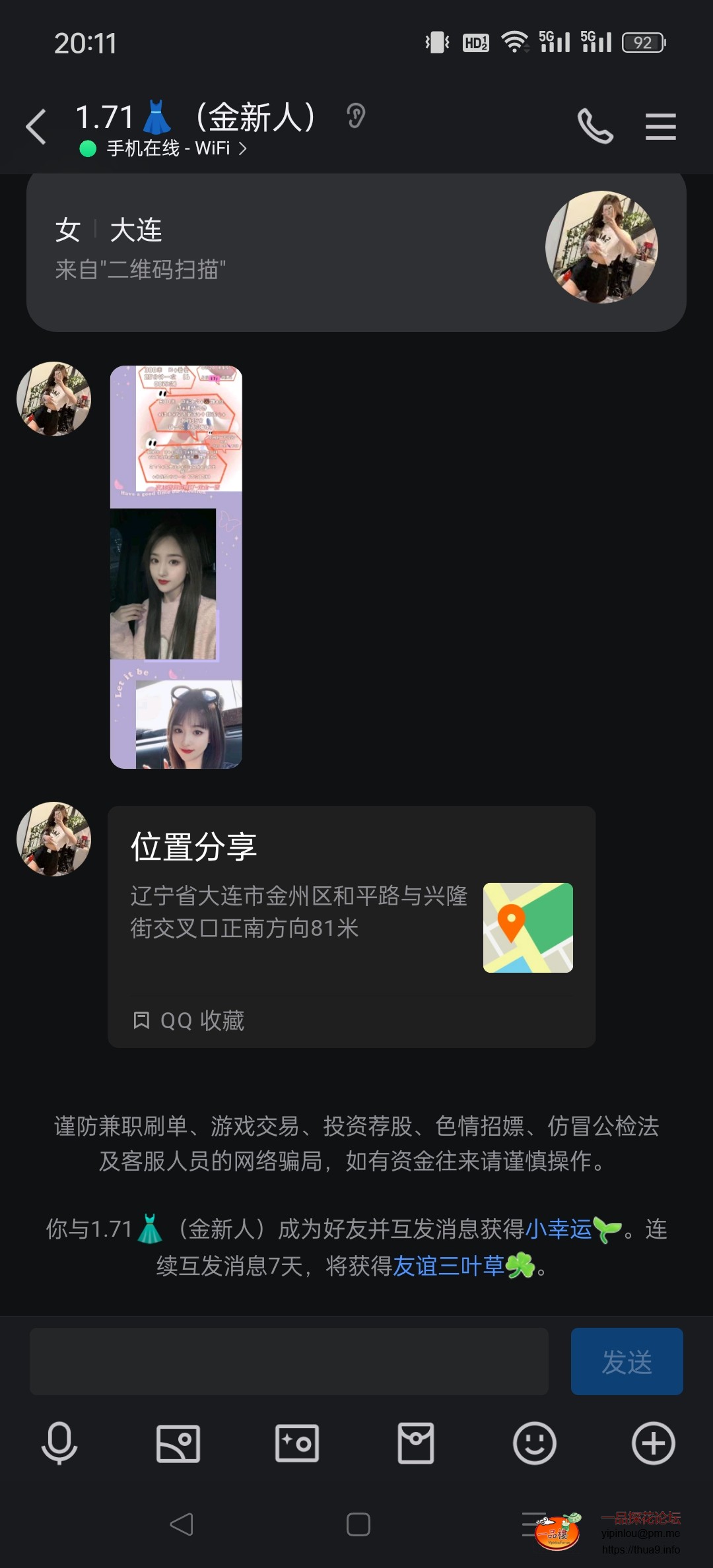This screenshot has height=1568, width=713.
Task: Return to the system home screen
Action: pos(358,1524)
